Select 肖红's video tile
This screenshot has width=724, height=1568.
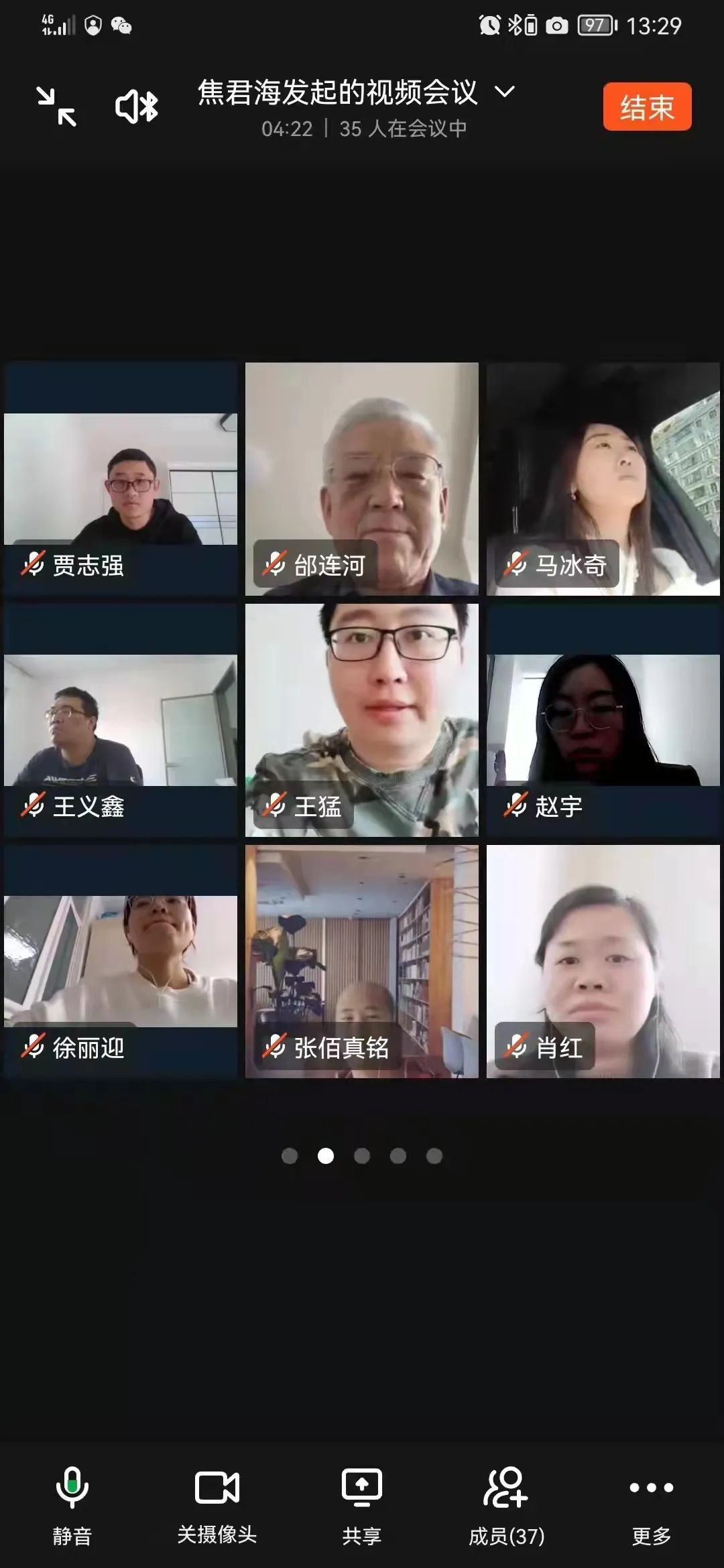603,962
